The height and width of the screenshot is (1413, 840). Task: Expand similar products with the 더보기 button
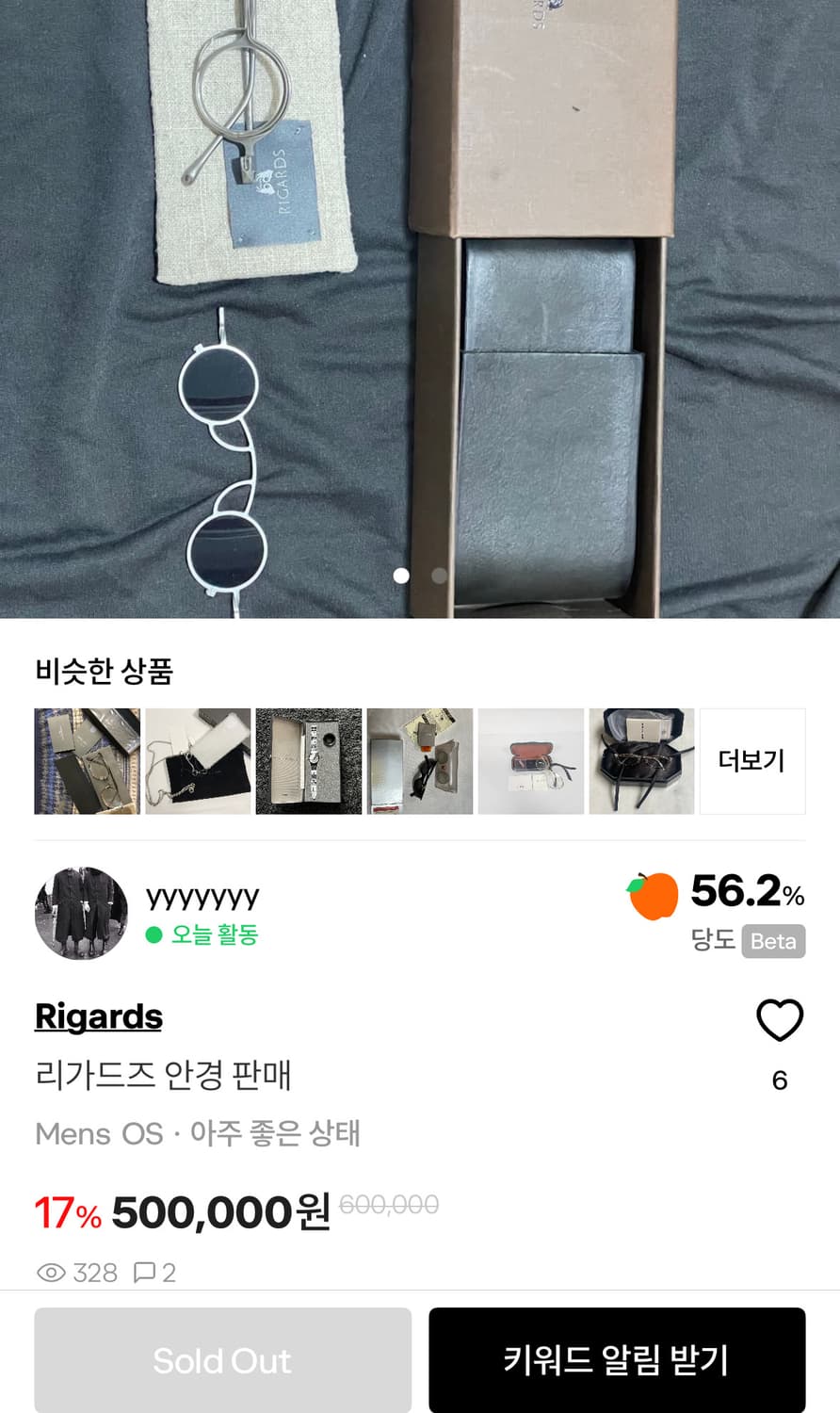pos(752,759)
